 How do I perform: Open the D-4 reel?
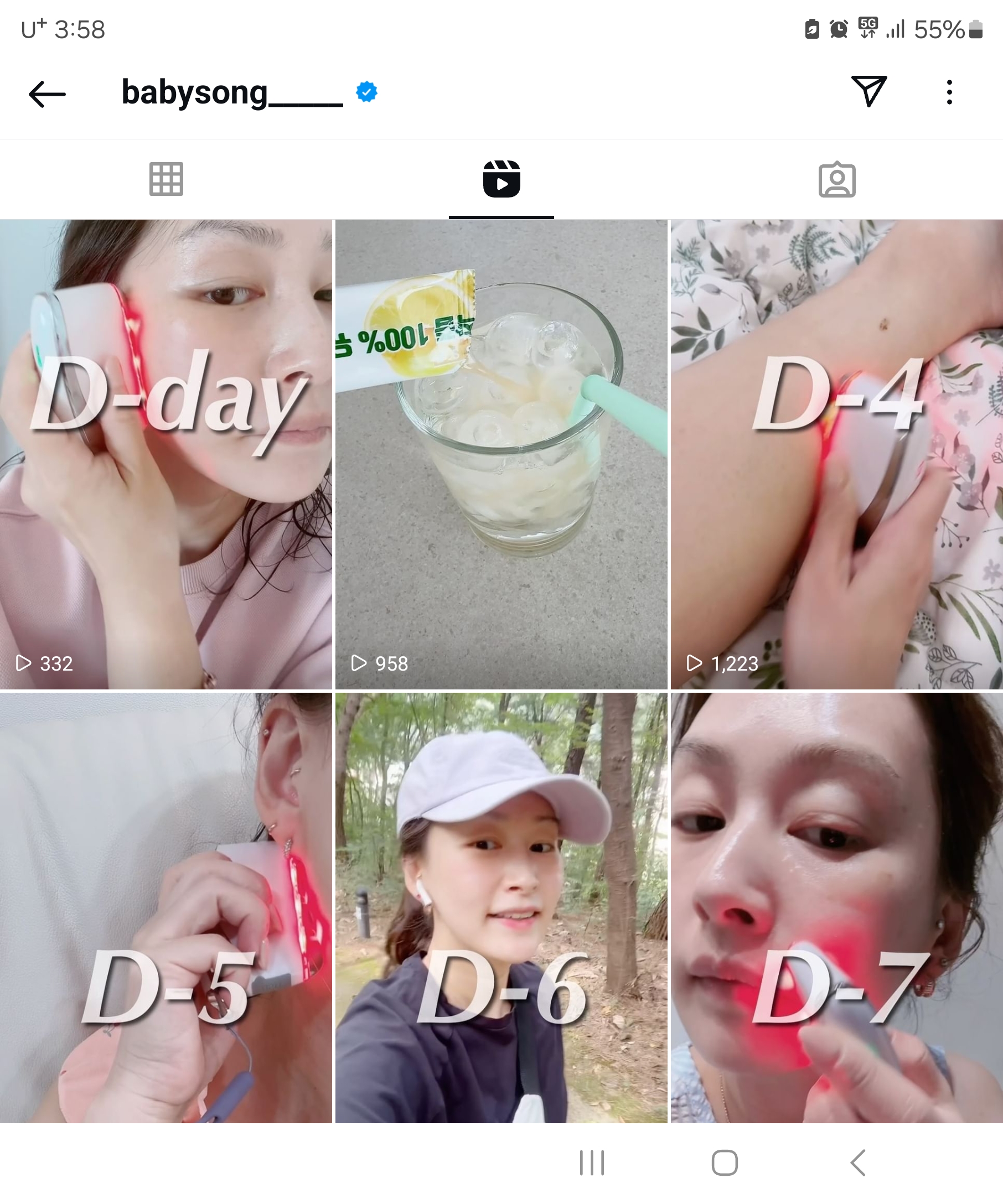[x=837, y=454]
